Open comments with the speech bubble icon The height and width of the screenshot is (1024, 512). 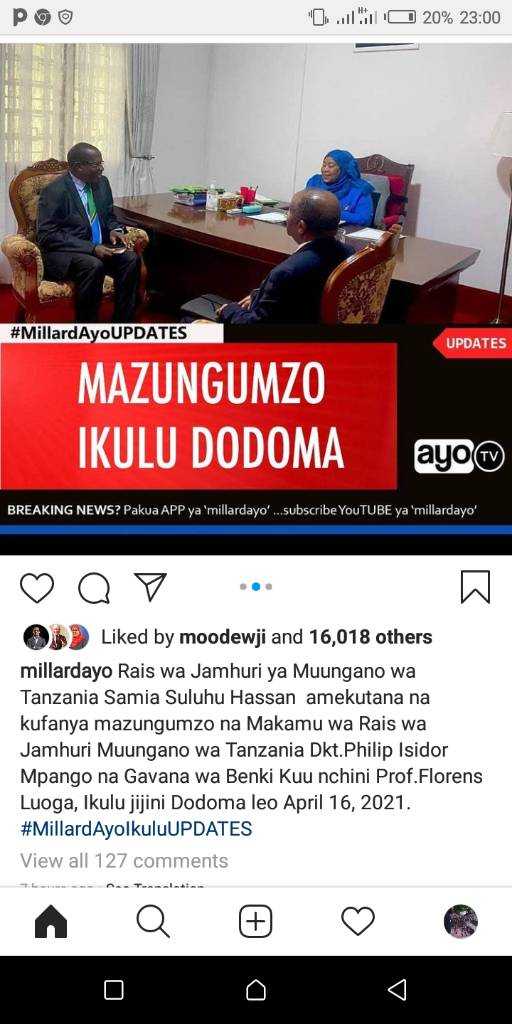(94, 588)
